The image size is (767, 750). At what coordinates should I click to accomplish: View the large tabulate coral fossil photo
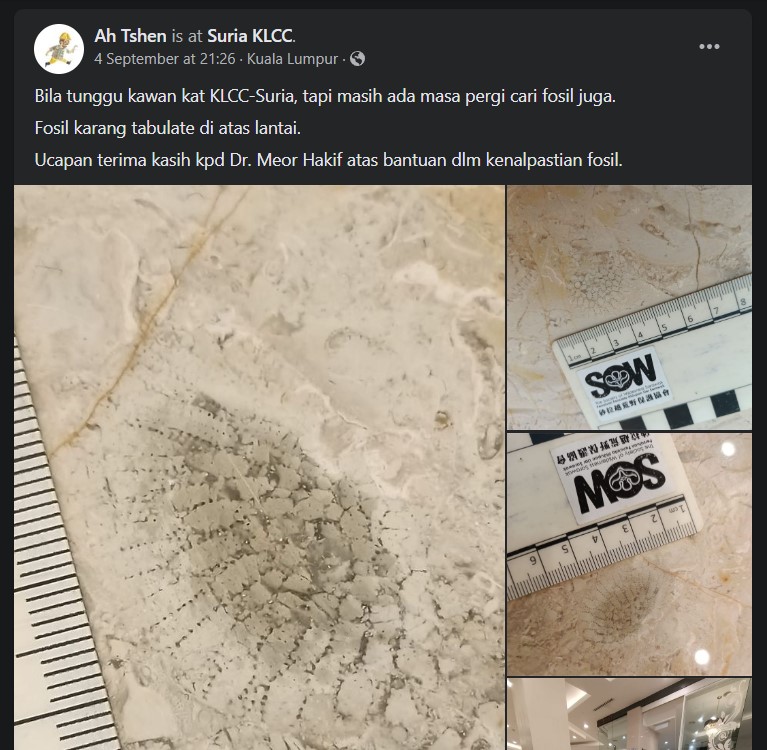[x=258, y=467]
